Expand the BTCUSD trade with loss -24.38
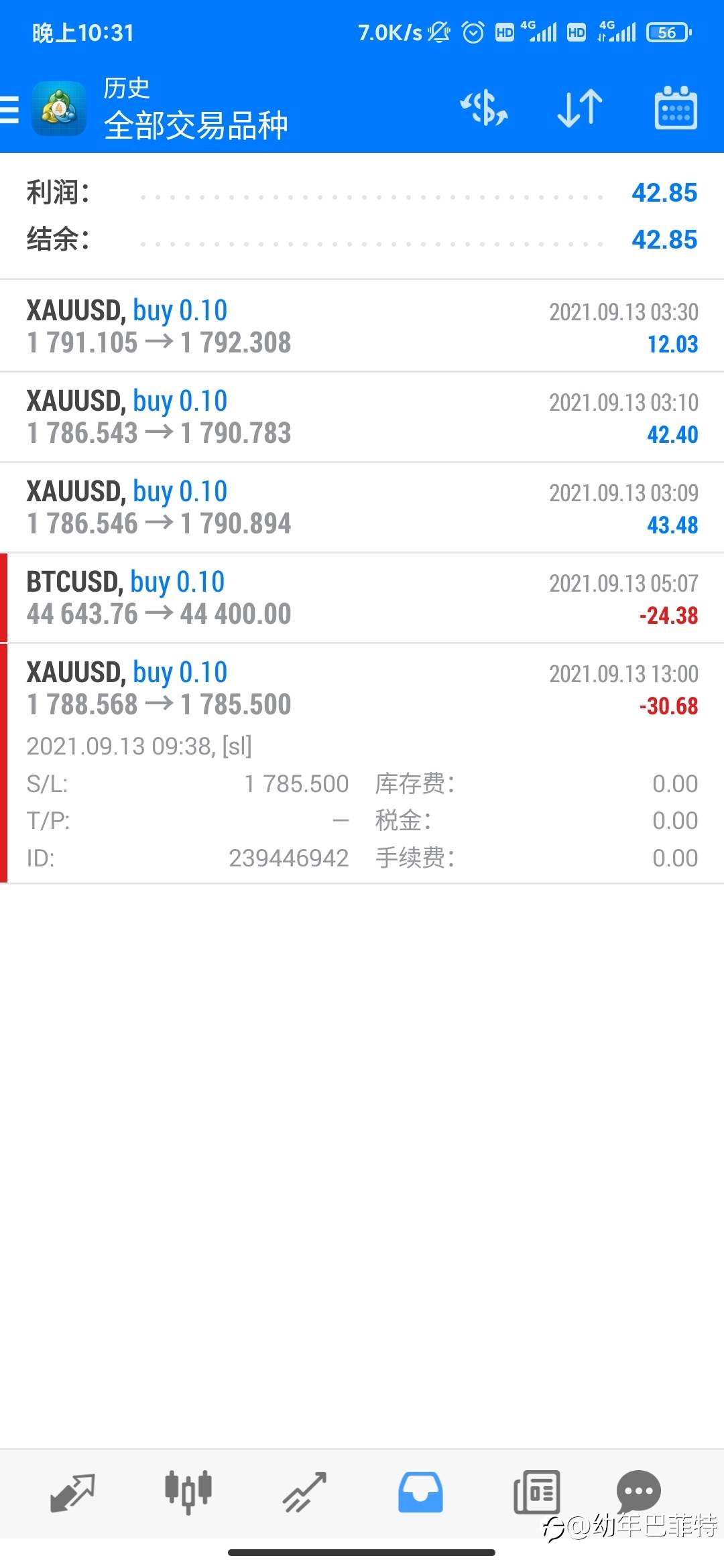The image size is (724, 1568). [x=362, y=598]
